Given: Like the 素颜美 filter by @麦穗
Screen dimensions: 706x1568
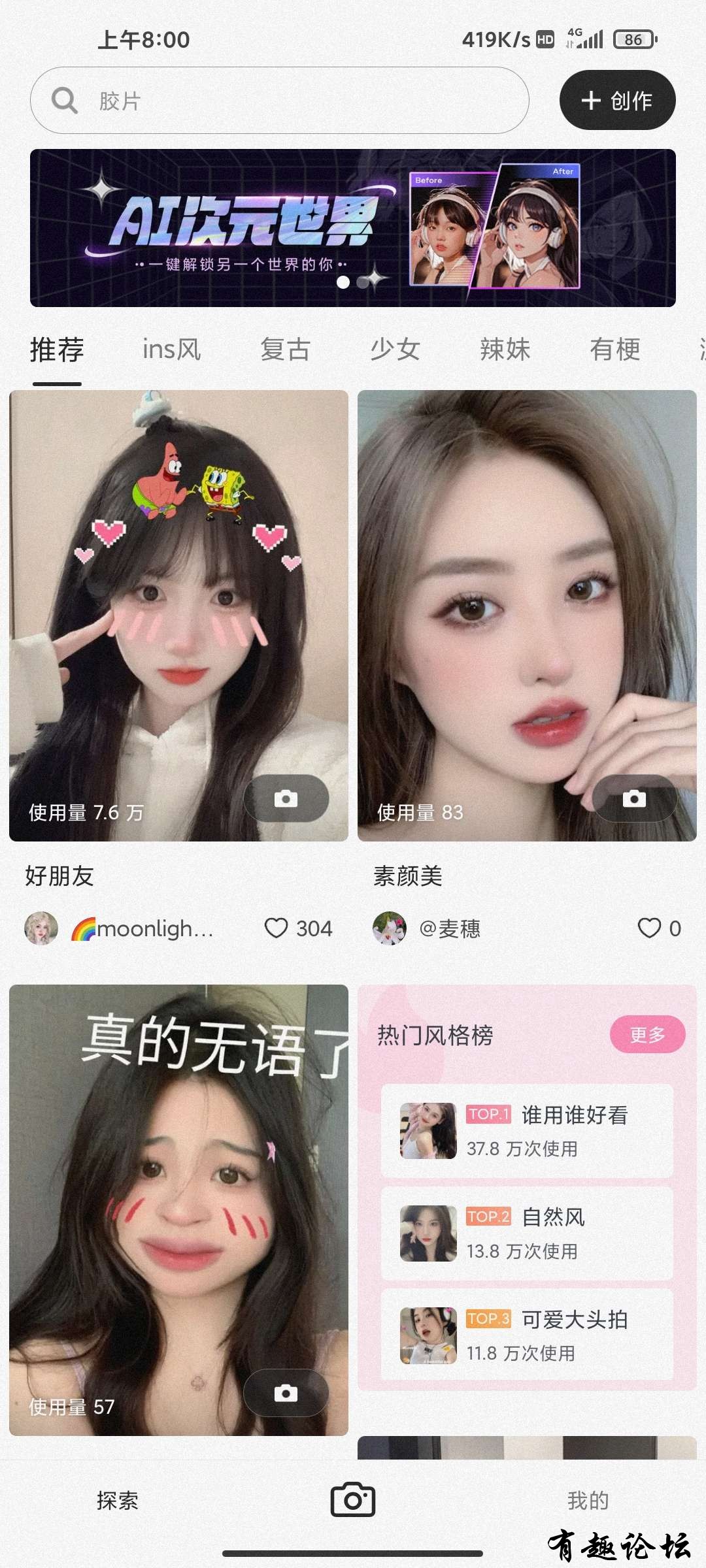Looking at the screenshot, I should [x=649, y=928].
